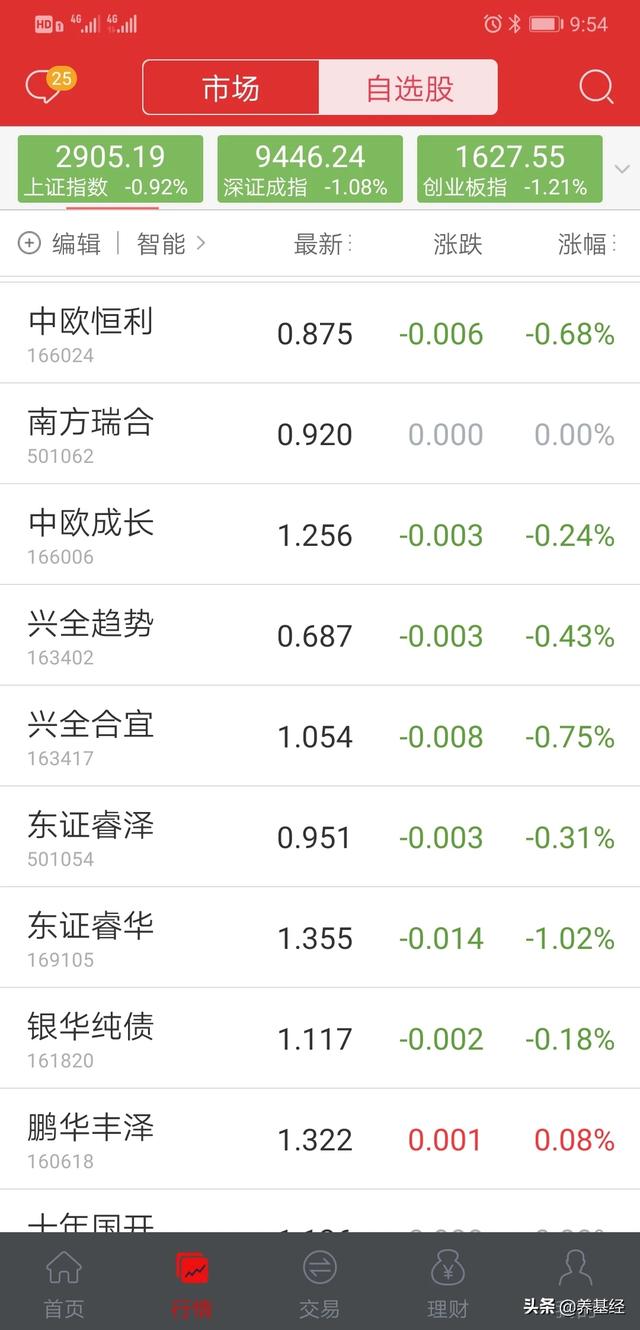
Task: Open the 上证指数 index card
Action: 110,169
